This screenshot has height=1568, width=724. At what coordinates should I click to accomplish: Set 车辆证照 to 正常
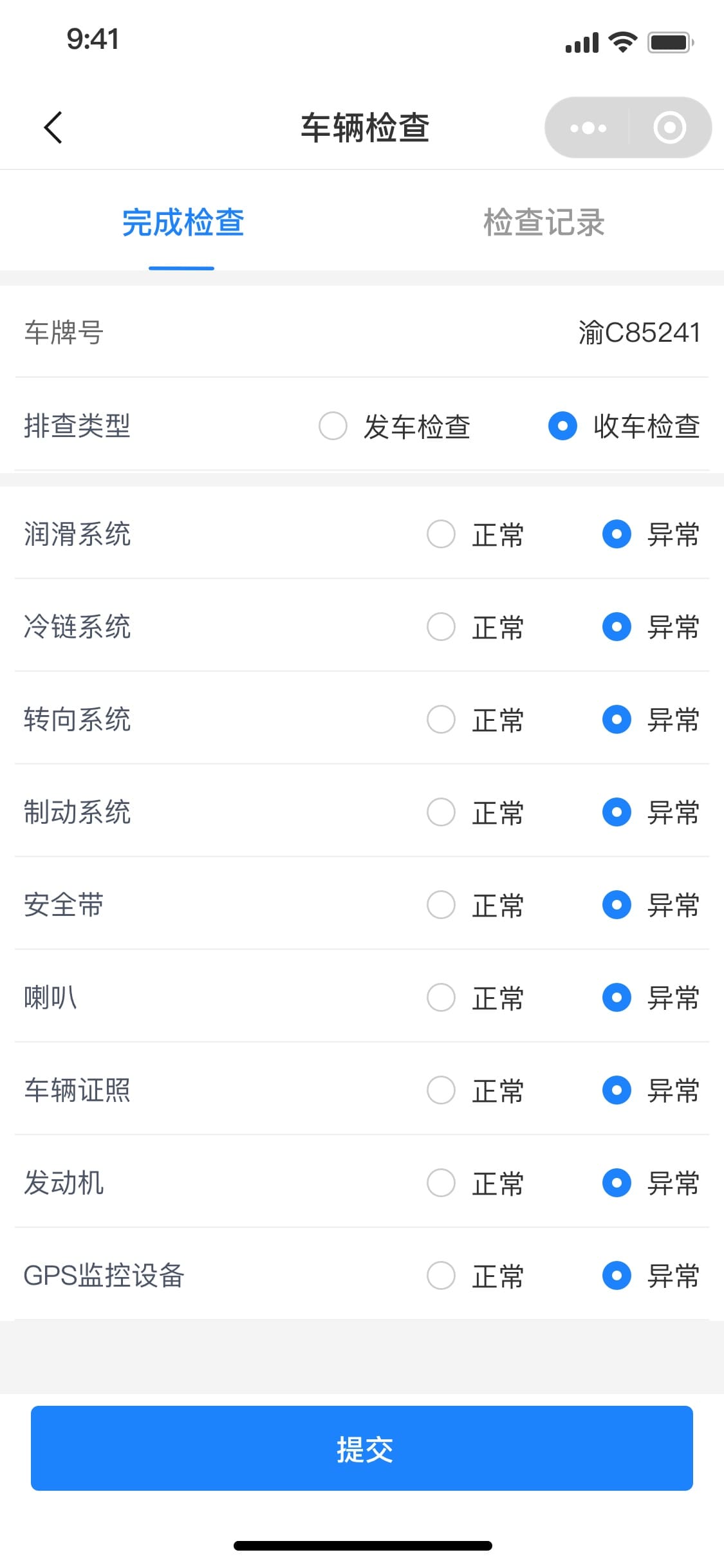click(476, 1090)
